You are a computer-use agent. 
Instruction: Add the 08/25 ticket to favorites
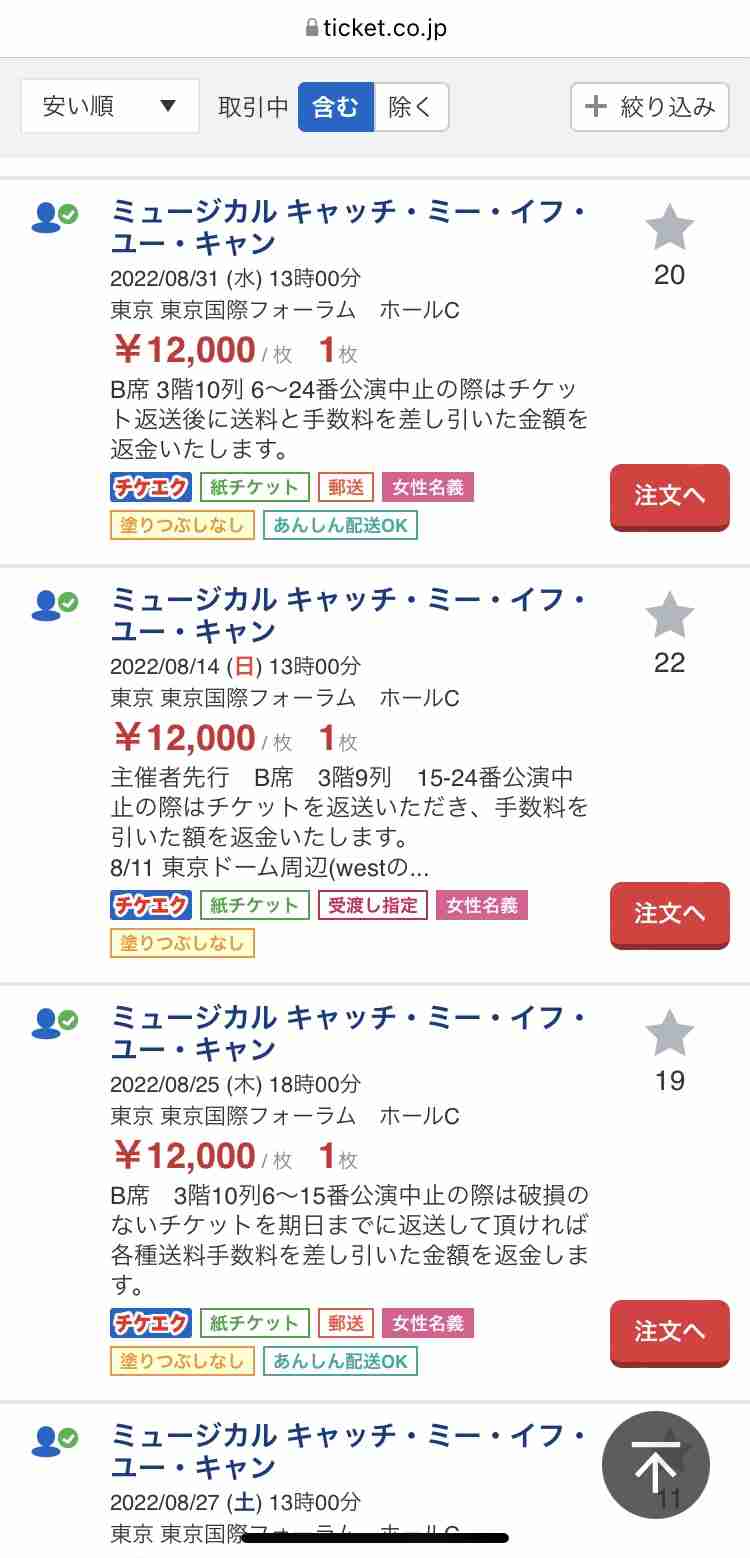[x=669, y=1034]
